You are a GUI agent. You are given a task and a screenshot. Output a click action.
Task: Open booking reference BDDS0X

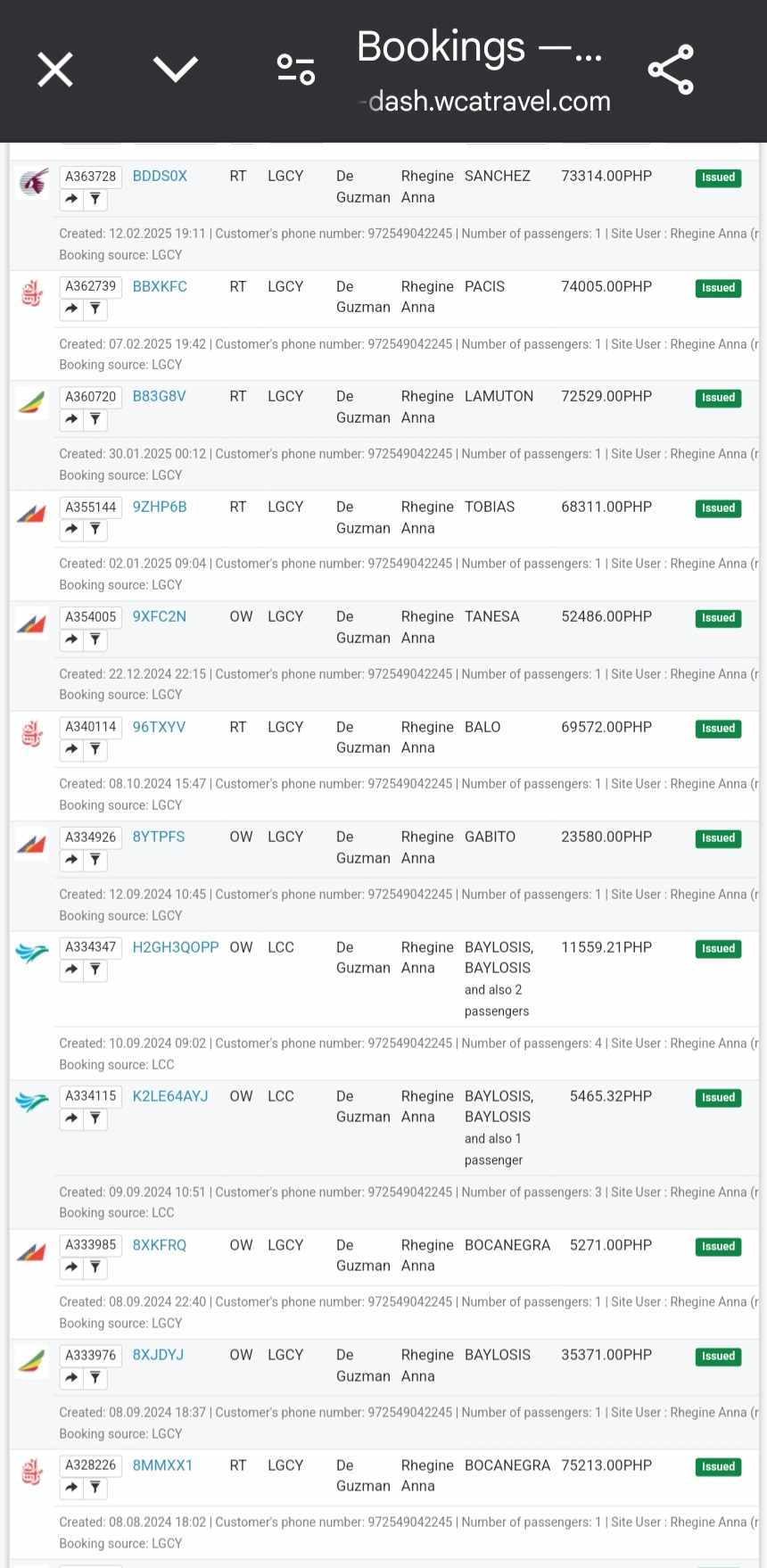(x=160, y=176)
